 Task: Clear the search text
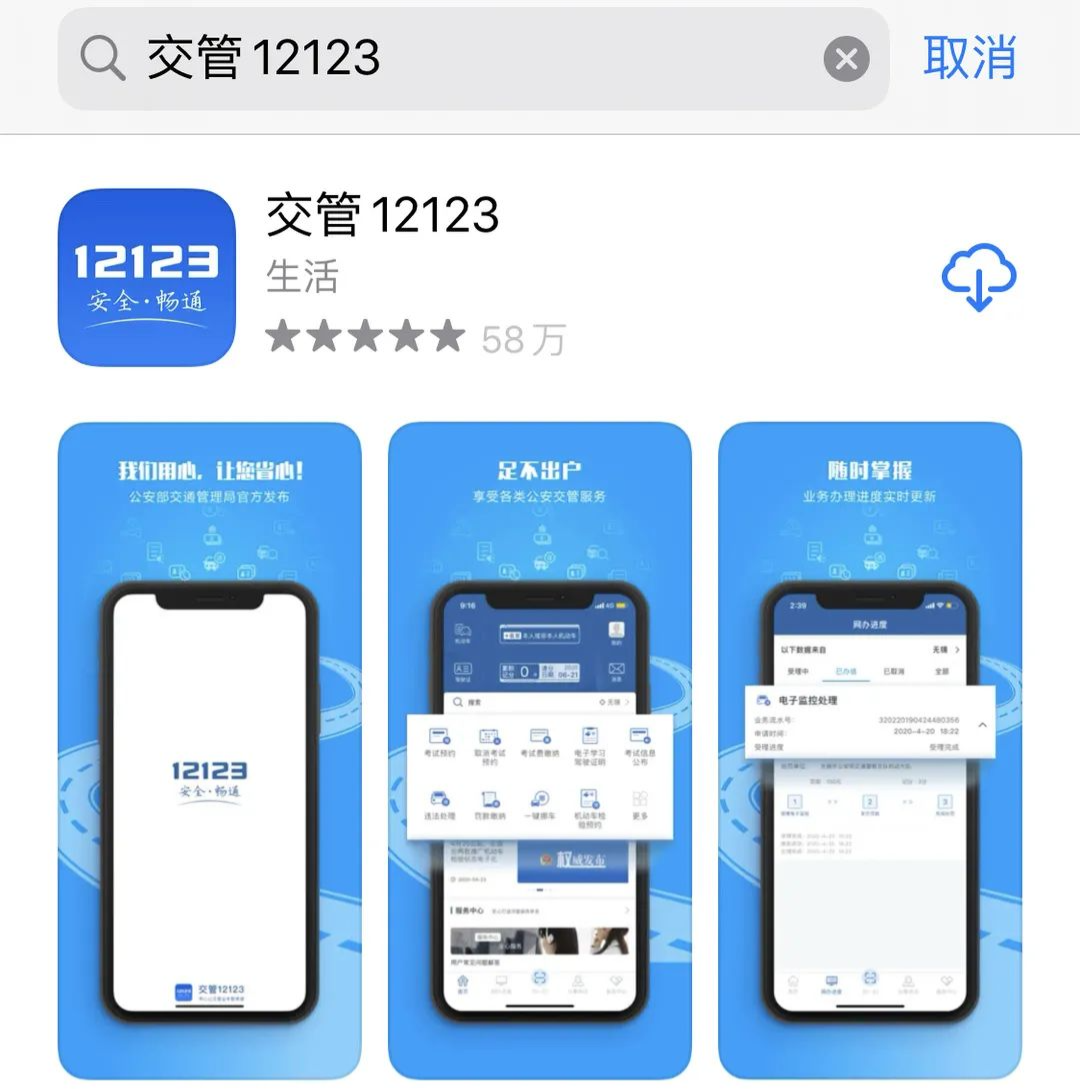(x=846, y=60)
